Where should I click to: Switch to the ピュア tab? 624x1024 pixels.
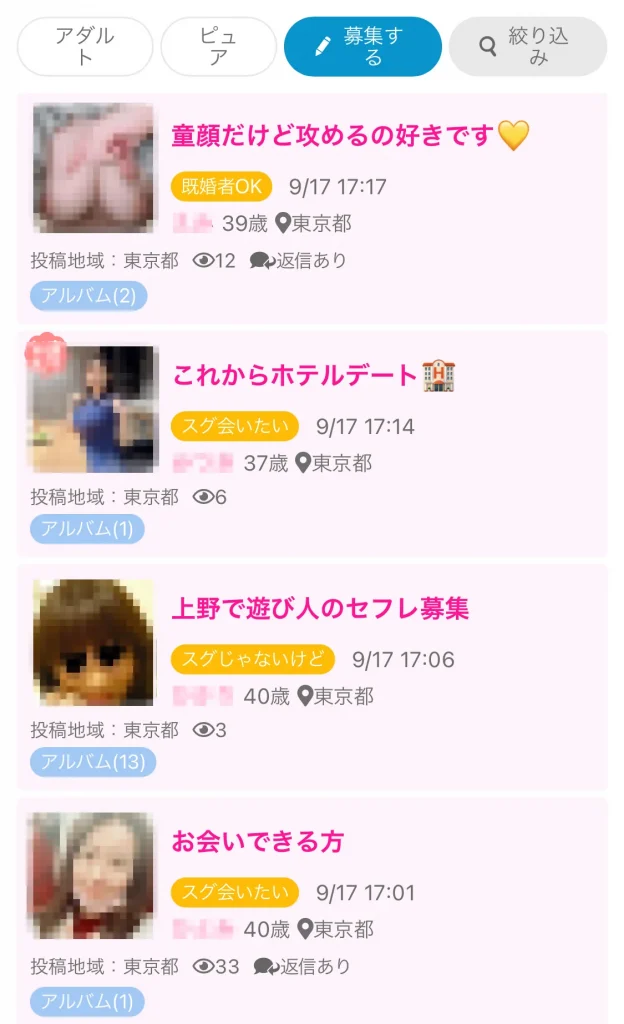pos(218,46)
